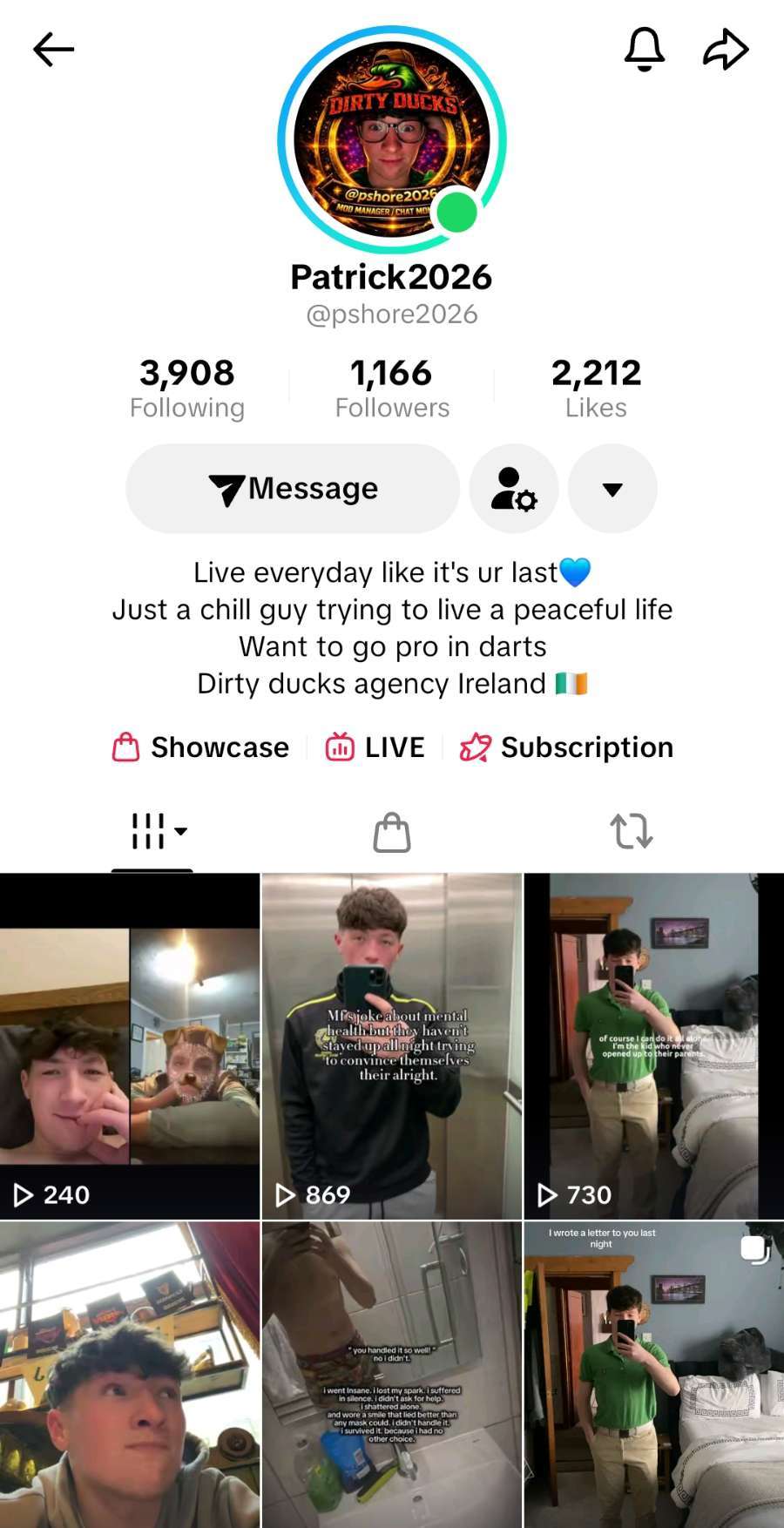Open the notifications bell
The height and width of the screenshot is (1528, 784).
point(645,49)
